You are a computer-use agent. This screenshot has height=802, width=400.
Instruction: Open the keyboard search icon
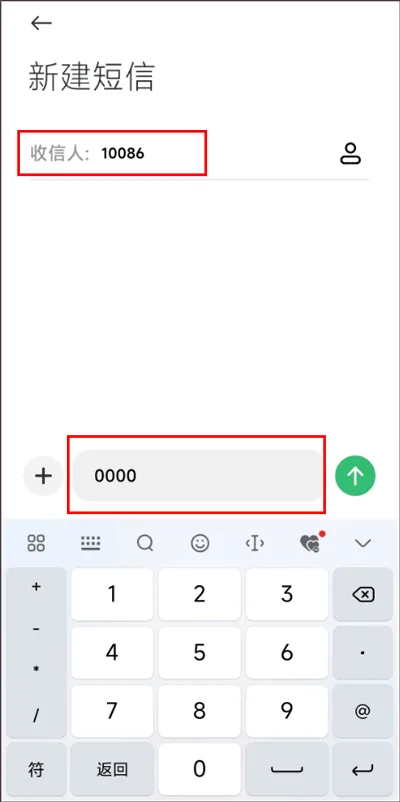(x=145, y=543)
